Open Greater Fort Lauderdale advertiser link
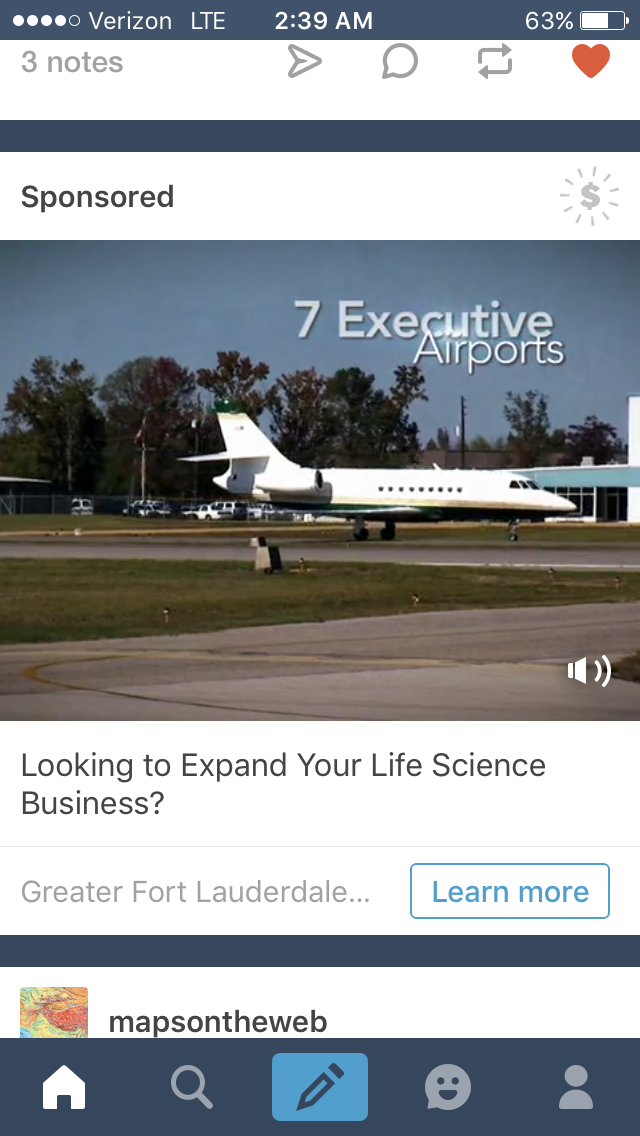Image resolution: width=640 pixels, height=1136 pixels. pos(196,891)
